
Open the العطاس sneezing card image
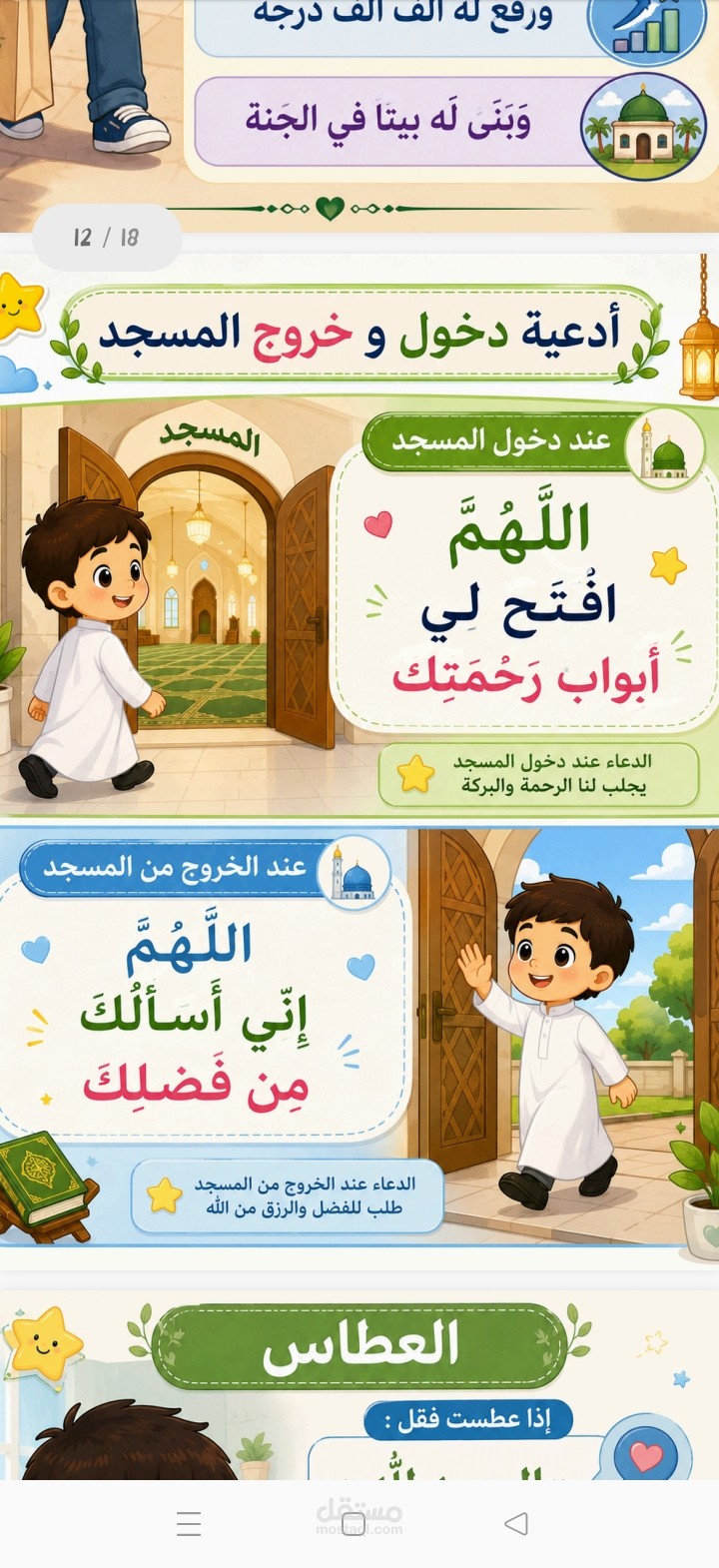359,1385
